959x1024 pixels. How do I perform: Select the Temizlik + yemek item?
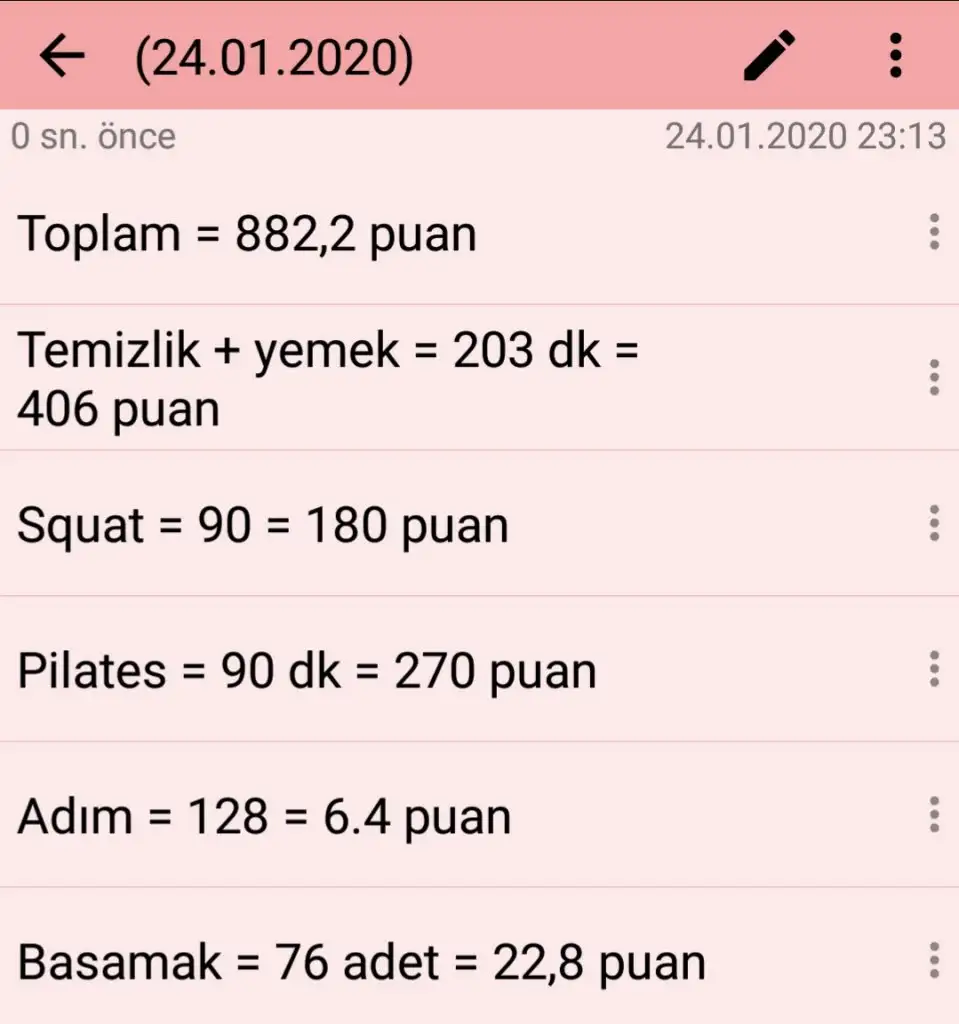coord(328,380)
